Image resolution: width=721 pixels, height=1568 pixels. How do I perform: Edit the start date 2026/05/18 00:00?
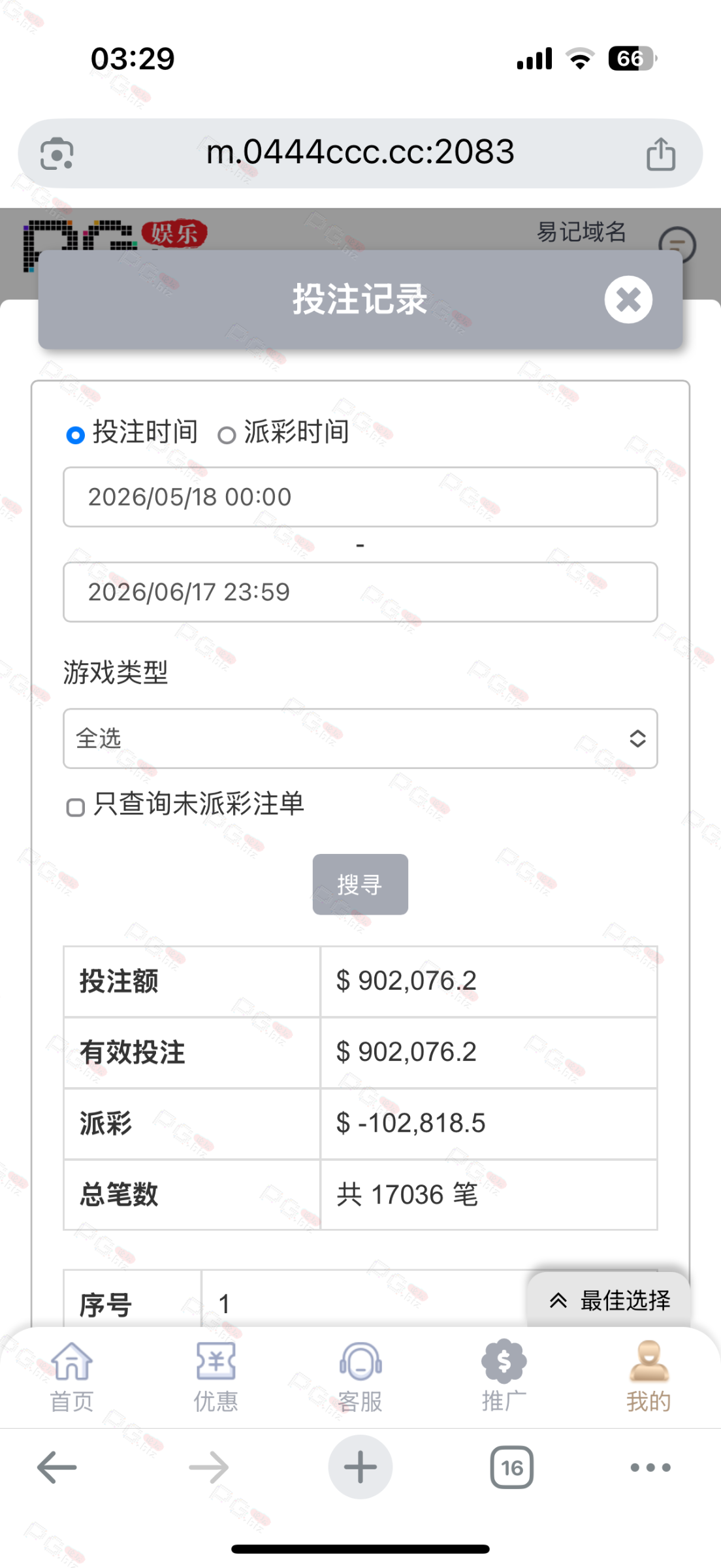point(360,497)
